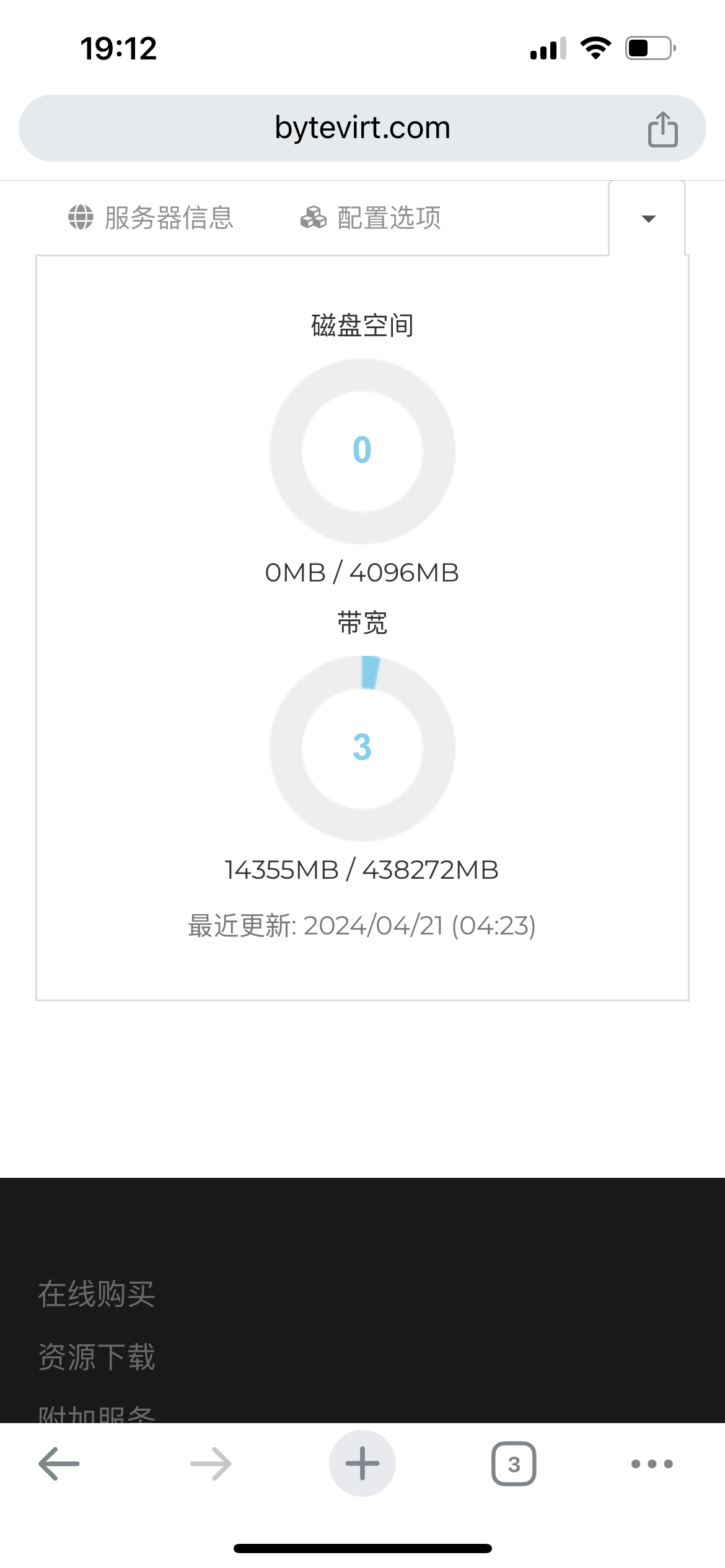Open the browser overflow menu
The image size is (725, 1568).
pos(651,1464)
